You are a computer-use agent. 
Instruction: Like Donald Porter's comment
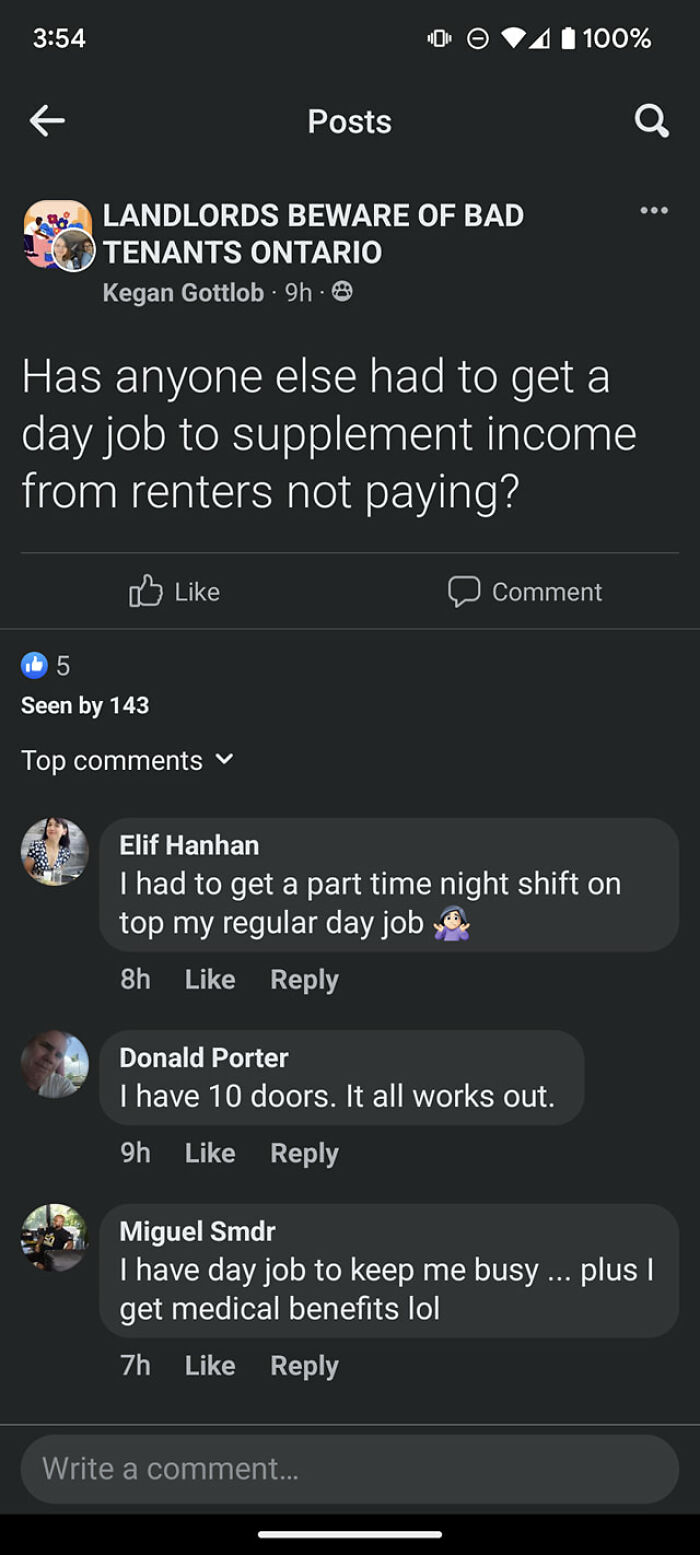coord(210,1153)
